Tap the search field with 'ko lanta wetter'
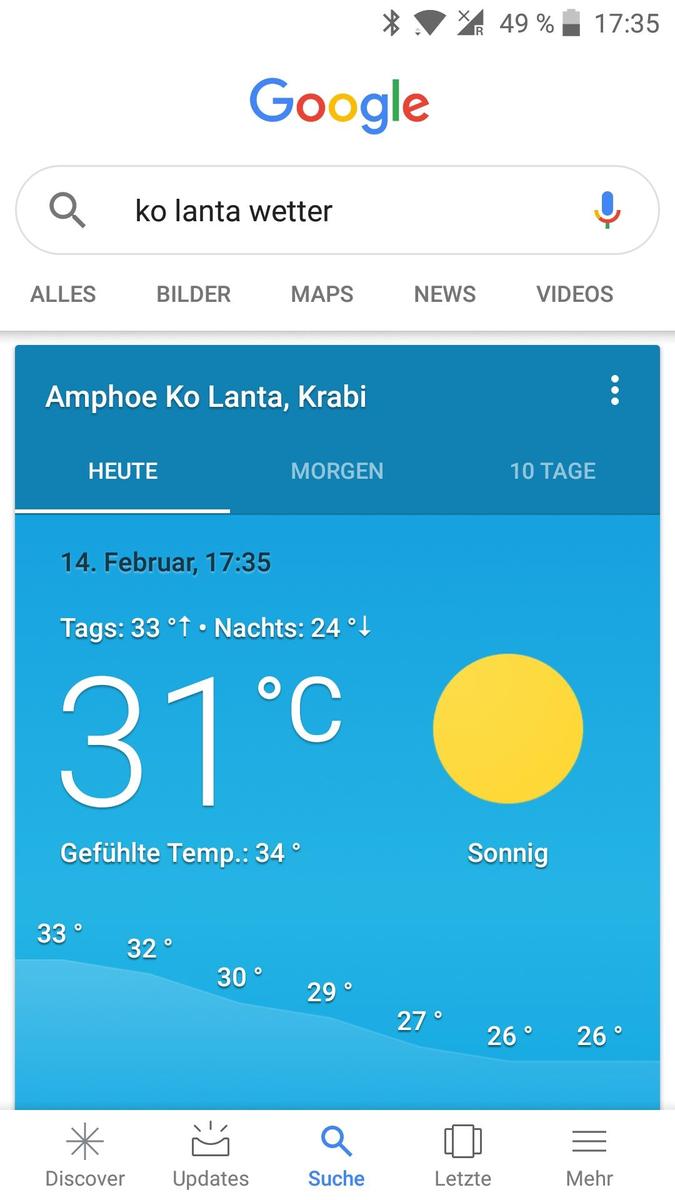675x1200 pixels. (x=330, y=211)
